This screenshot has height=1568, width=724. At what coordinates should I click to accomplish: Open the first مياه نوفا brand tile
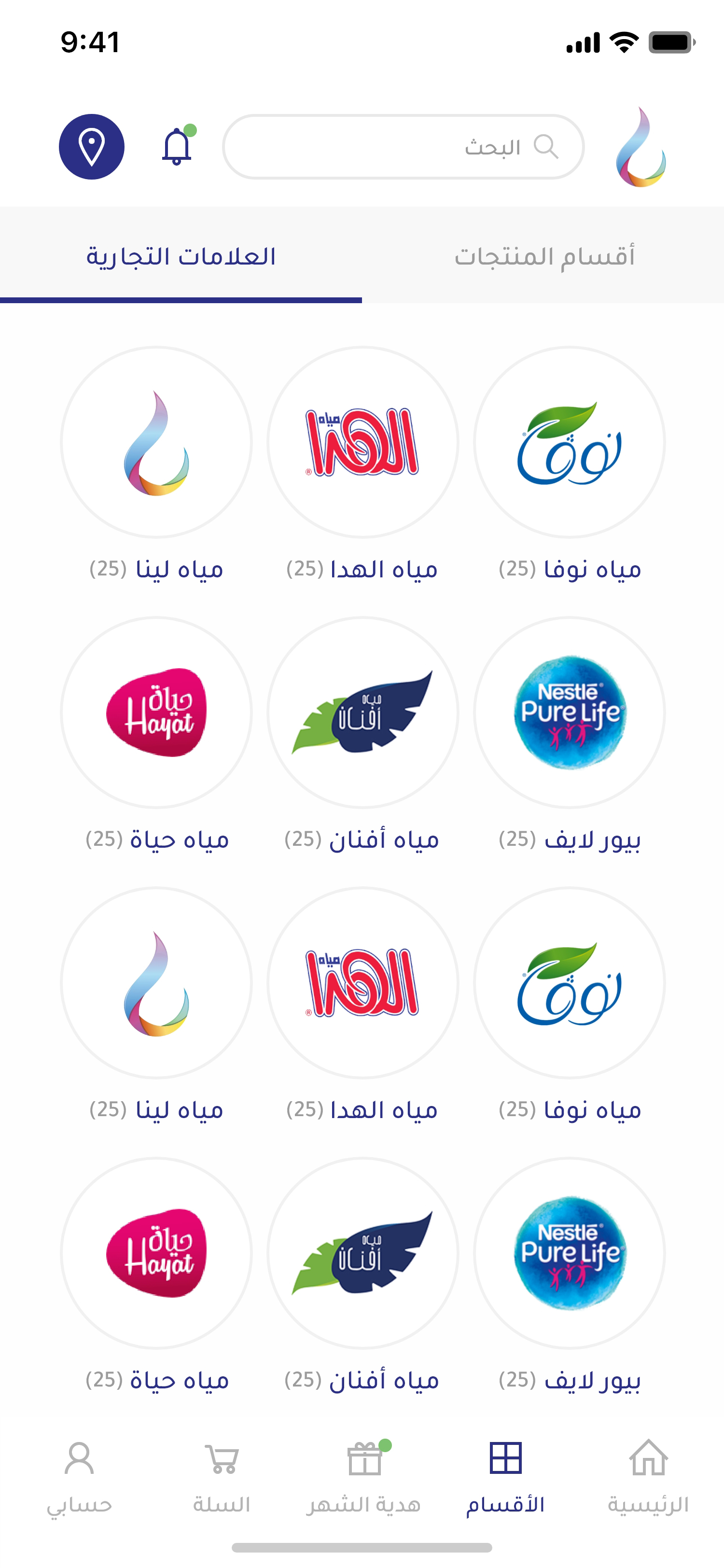pyautogui.click(x=570, y=443)
